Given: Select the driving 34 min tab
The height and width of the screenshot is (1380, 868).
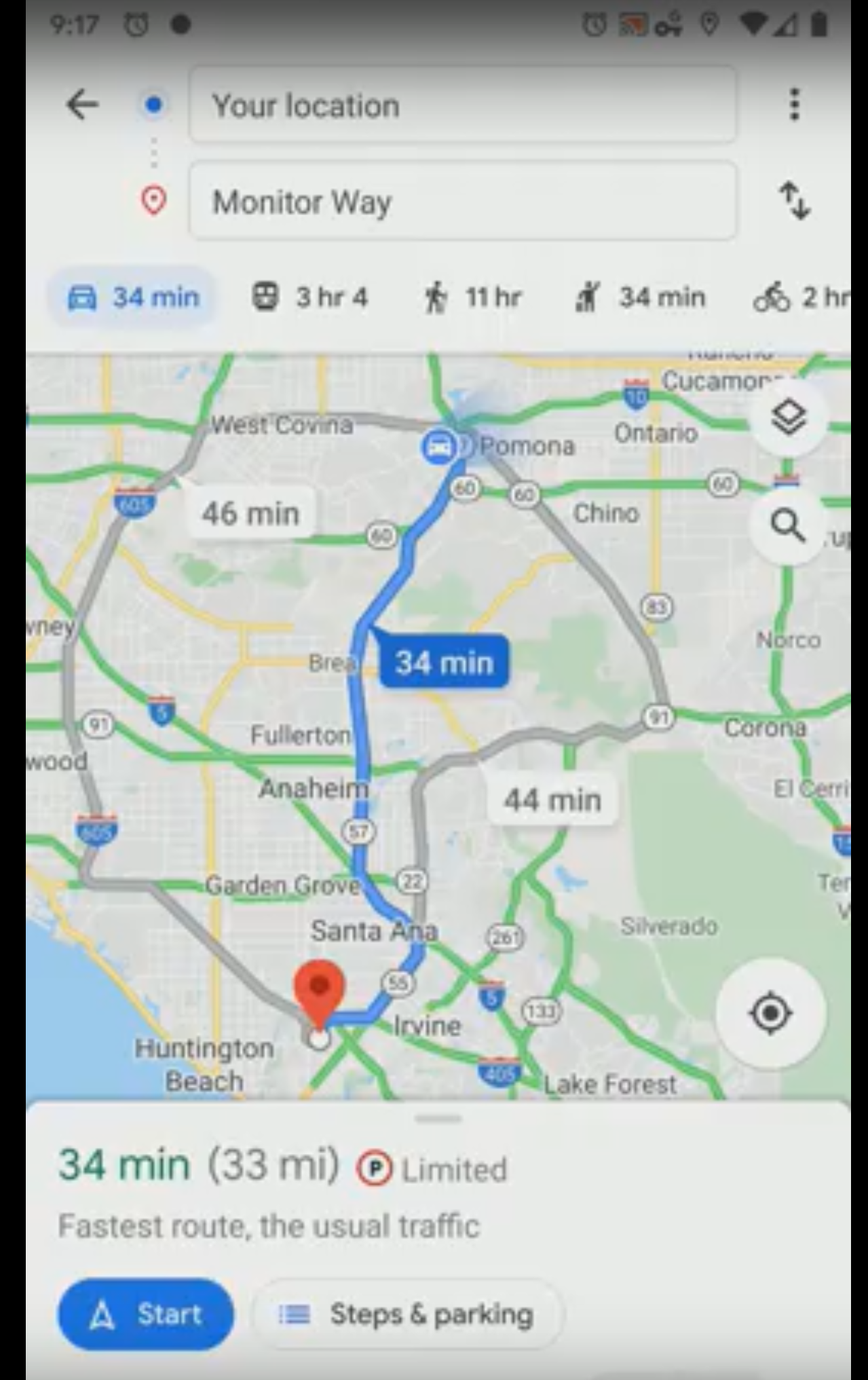Looking at the screenshot, I should click(134, 297).
